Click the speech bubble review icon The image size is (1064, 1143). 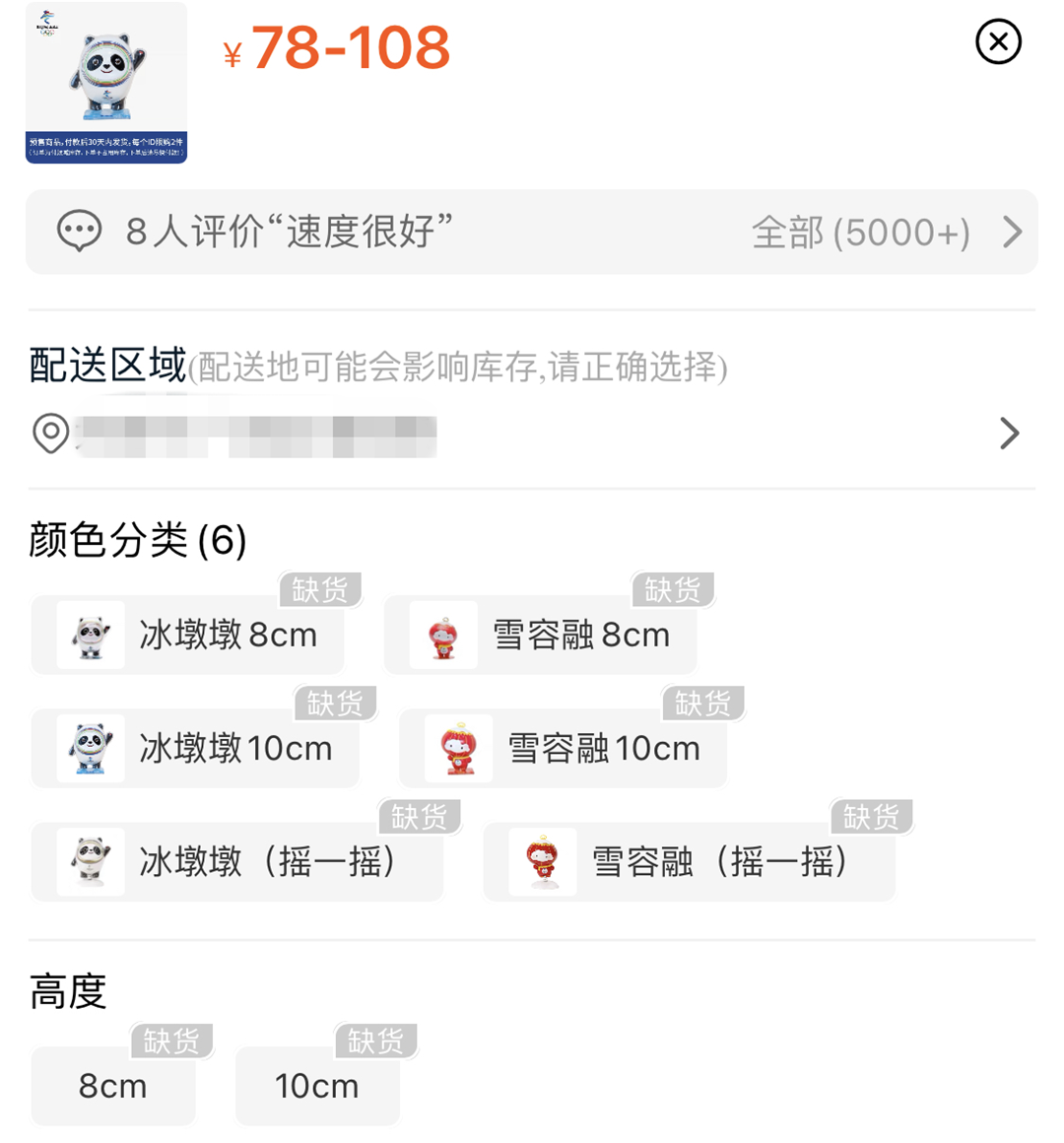(79, 233)
